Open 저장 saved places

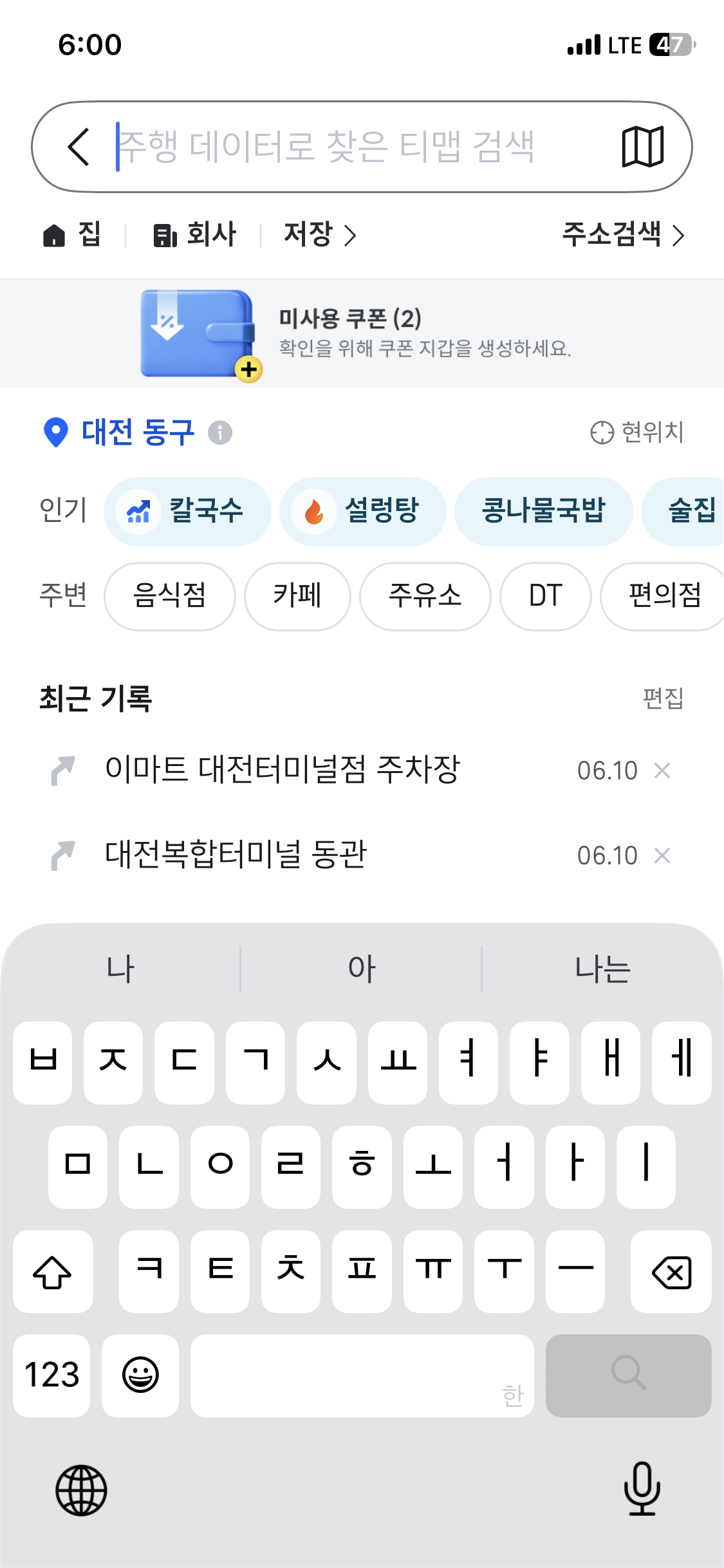tap(320, 234)
